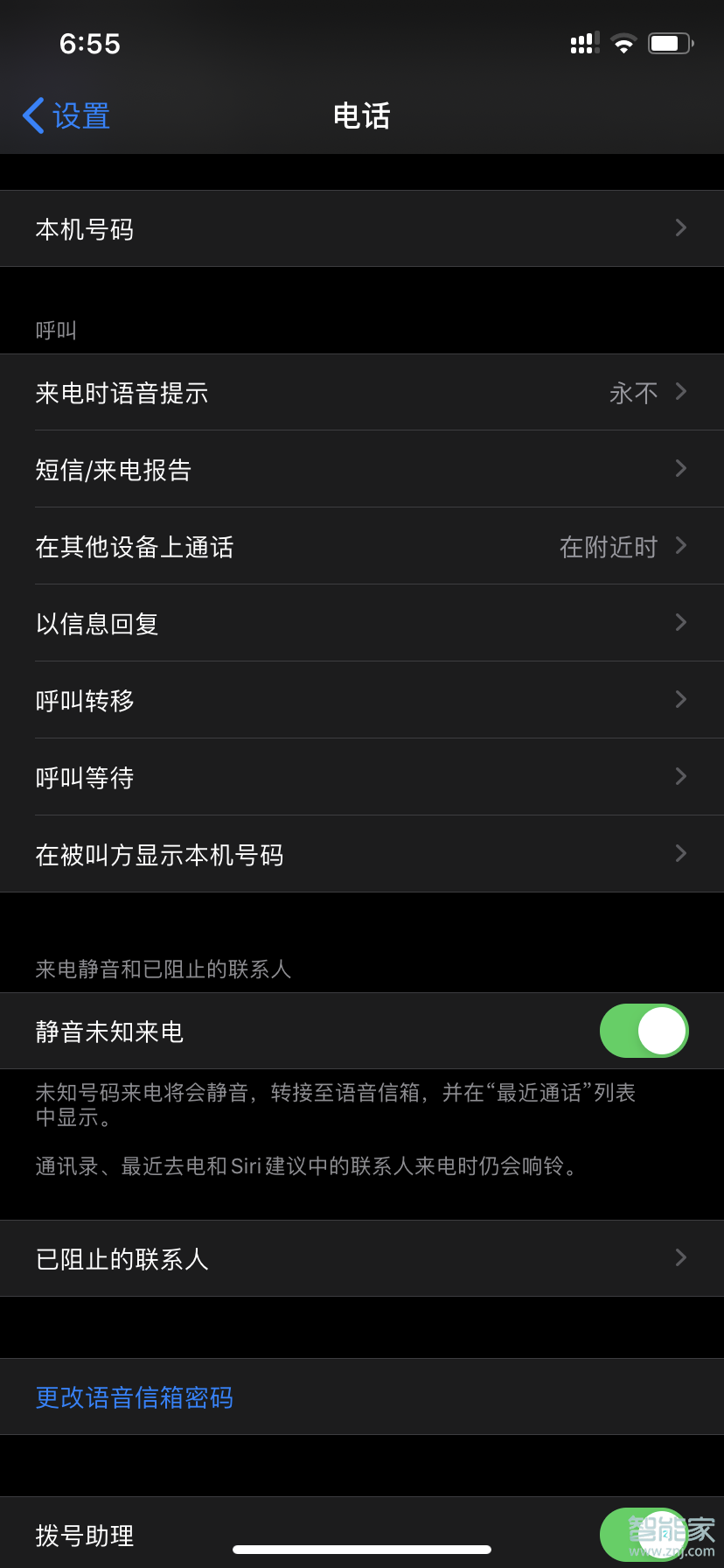Open 本机号码 via its chevron
724x1568 pixels.
[680, 228]
